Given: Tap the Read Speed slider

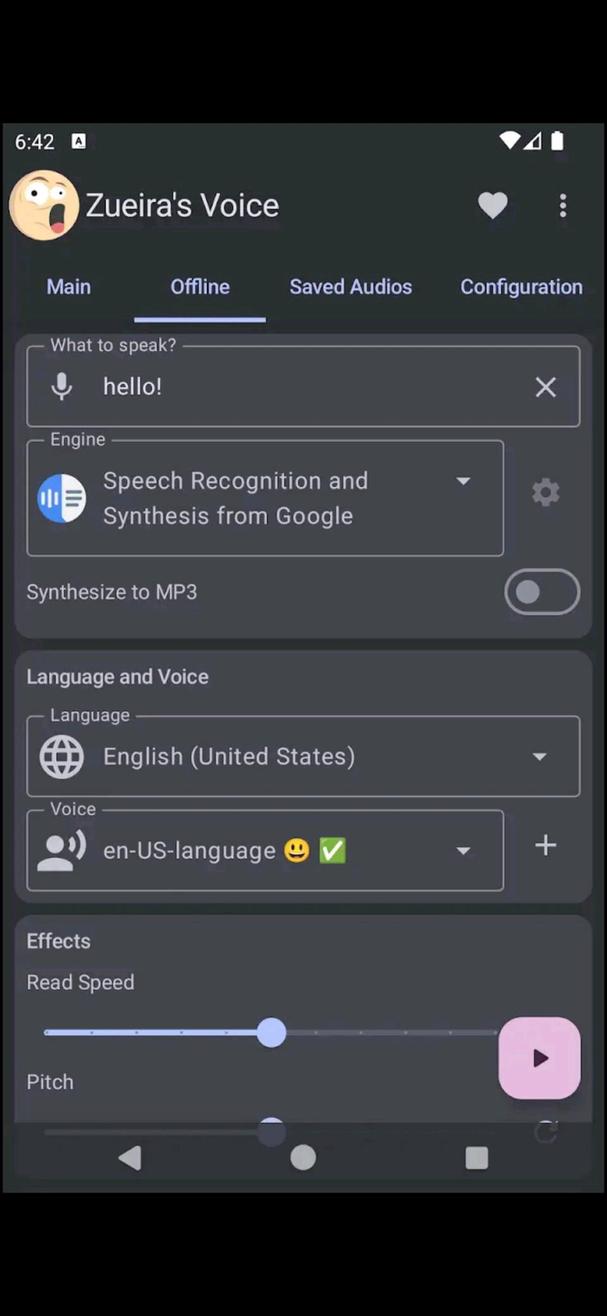Looking at the screenshot, I should [271, 1032].
